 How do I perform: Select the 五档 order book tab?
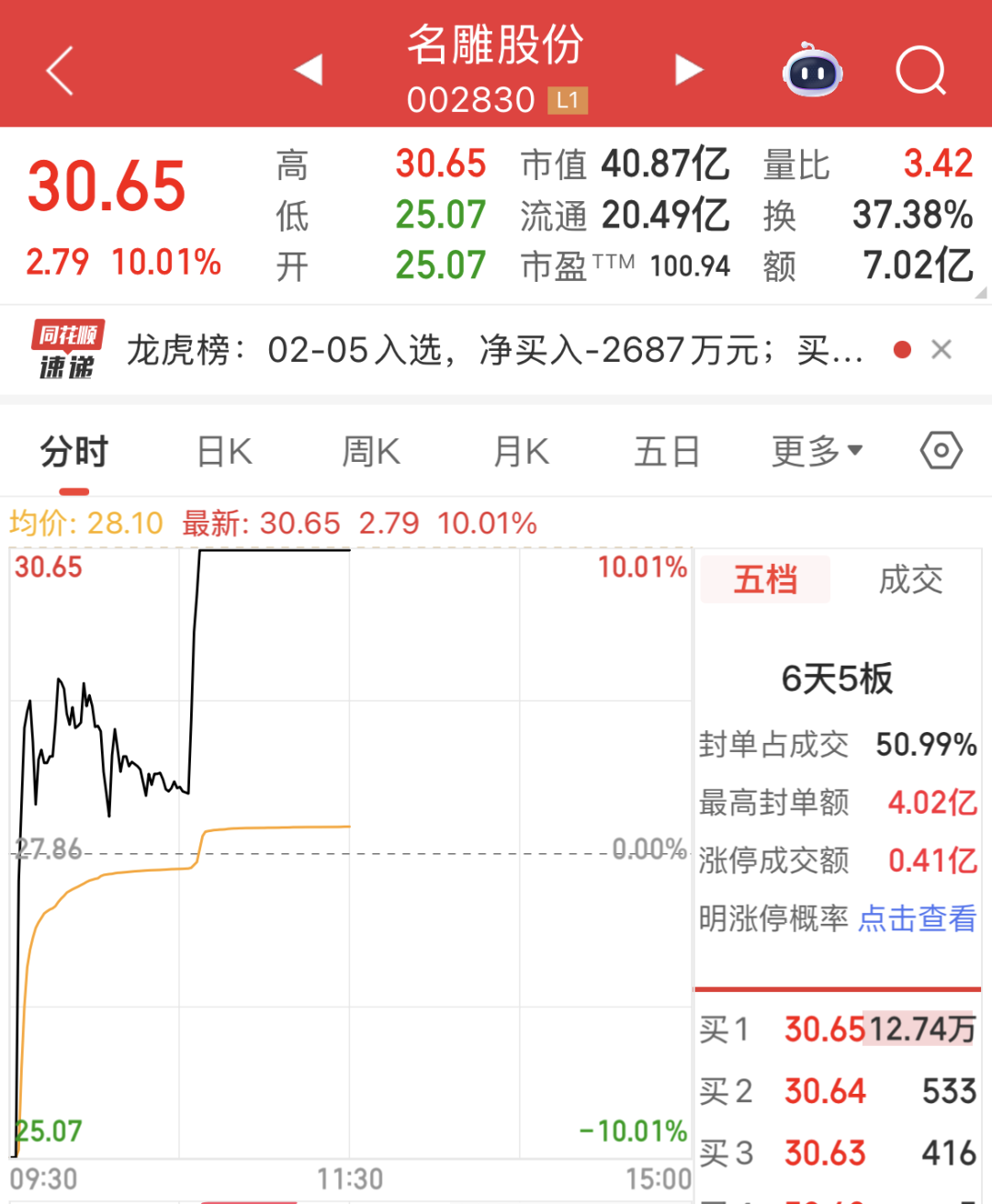(765, 579)
